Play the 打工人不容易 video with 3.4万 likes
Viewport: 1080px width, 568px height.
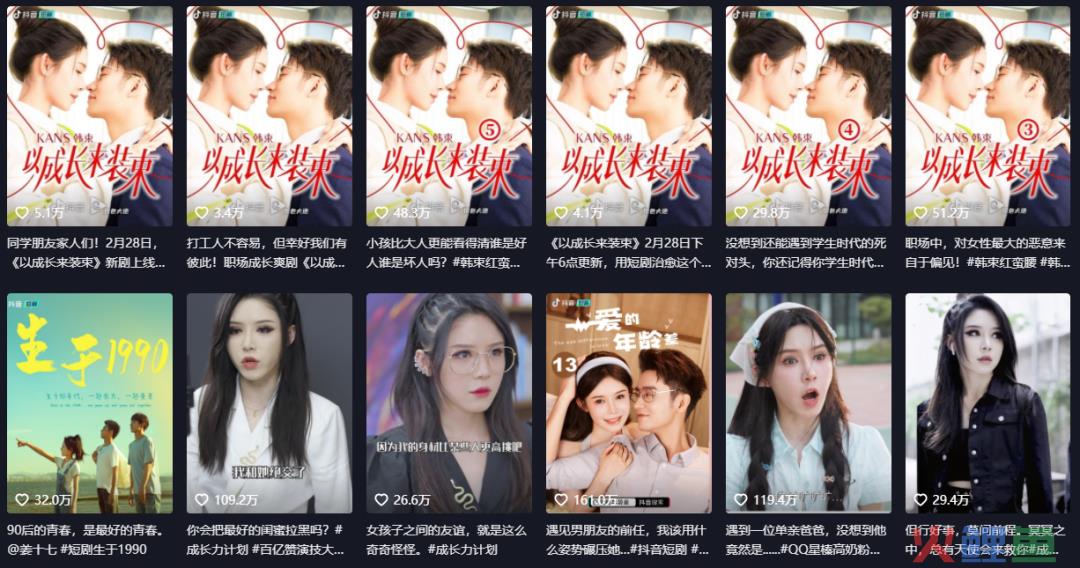pos(269,116)
